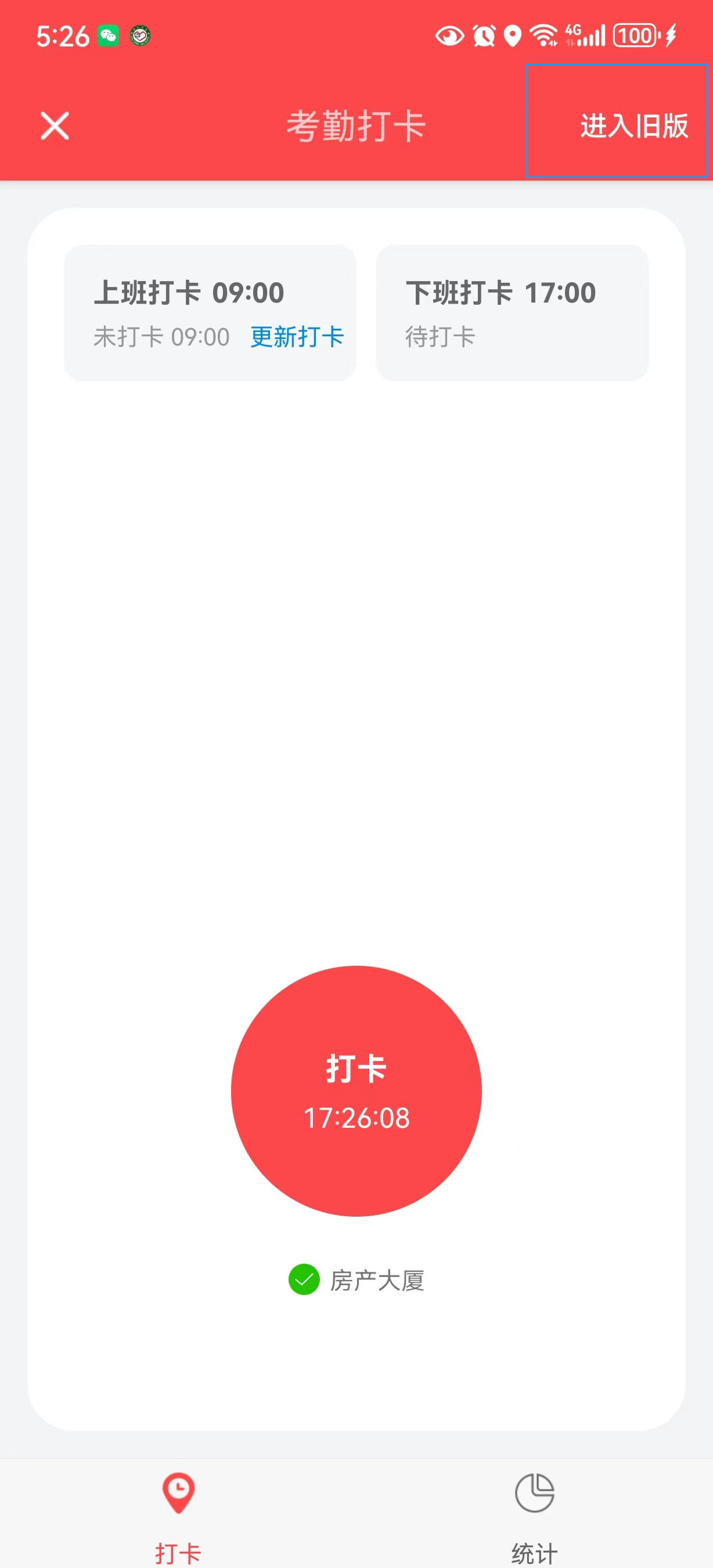Tap the red 打卡 clock-in button
This screenshot has width=713, height=1568.
point(356,1091)
